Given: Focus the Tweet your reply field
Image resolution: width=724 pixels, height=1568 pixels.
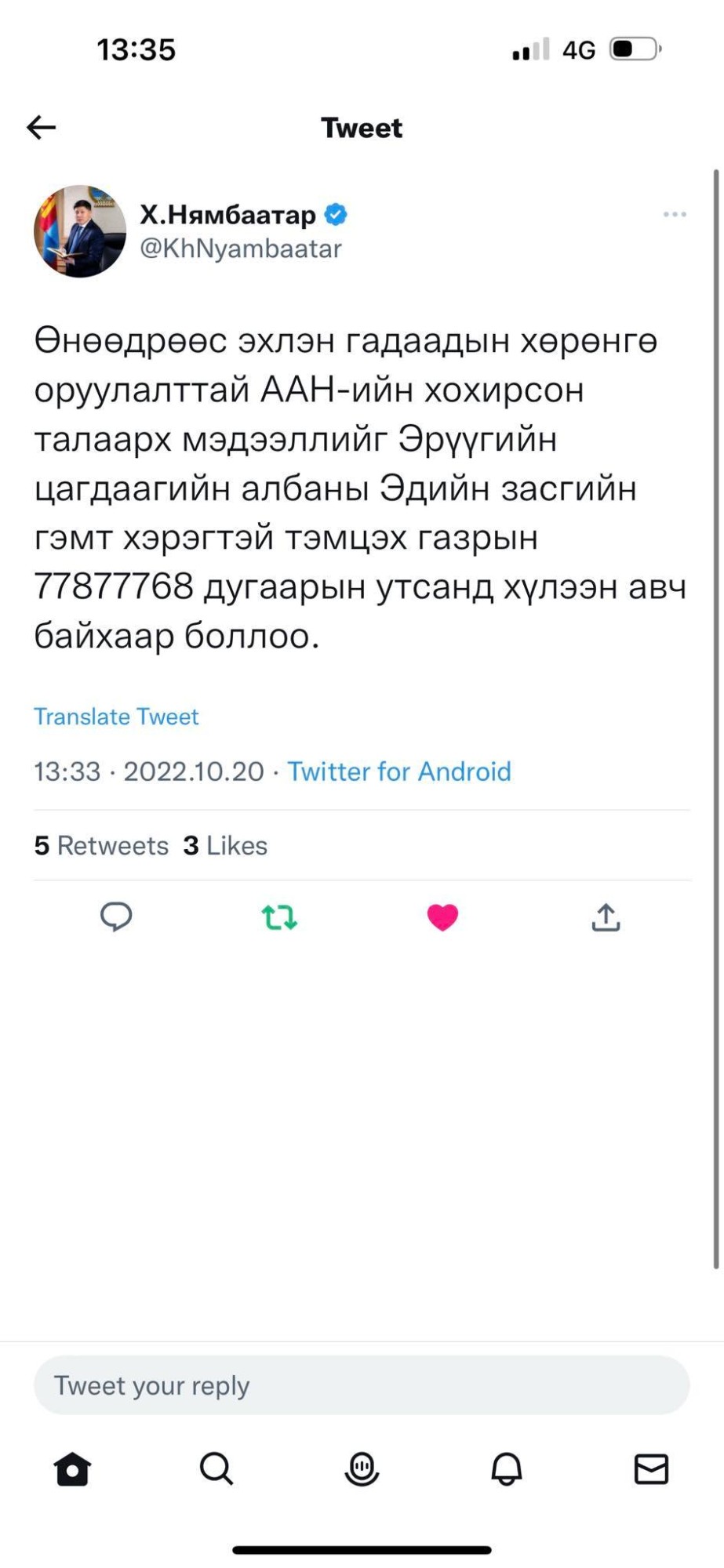Looking at the screenshot, I should pyautogui.click(x=362, y=1385).
